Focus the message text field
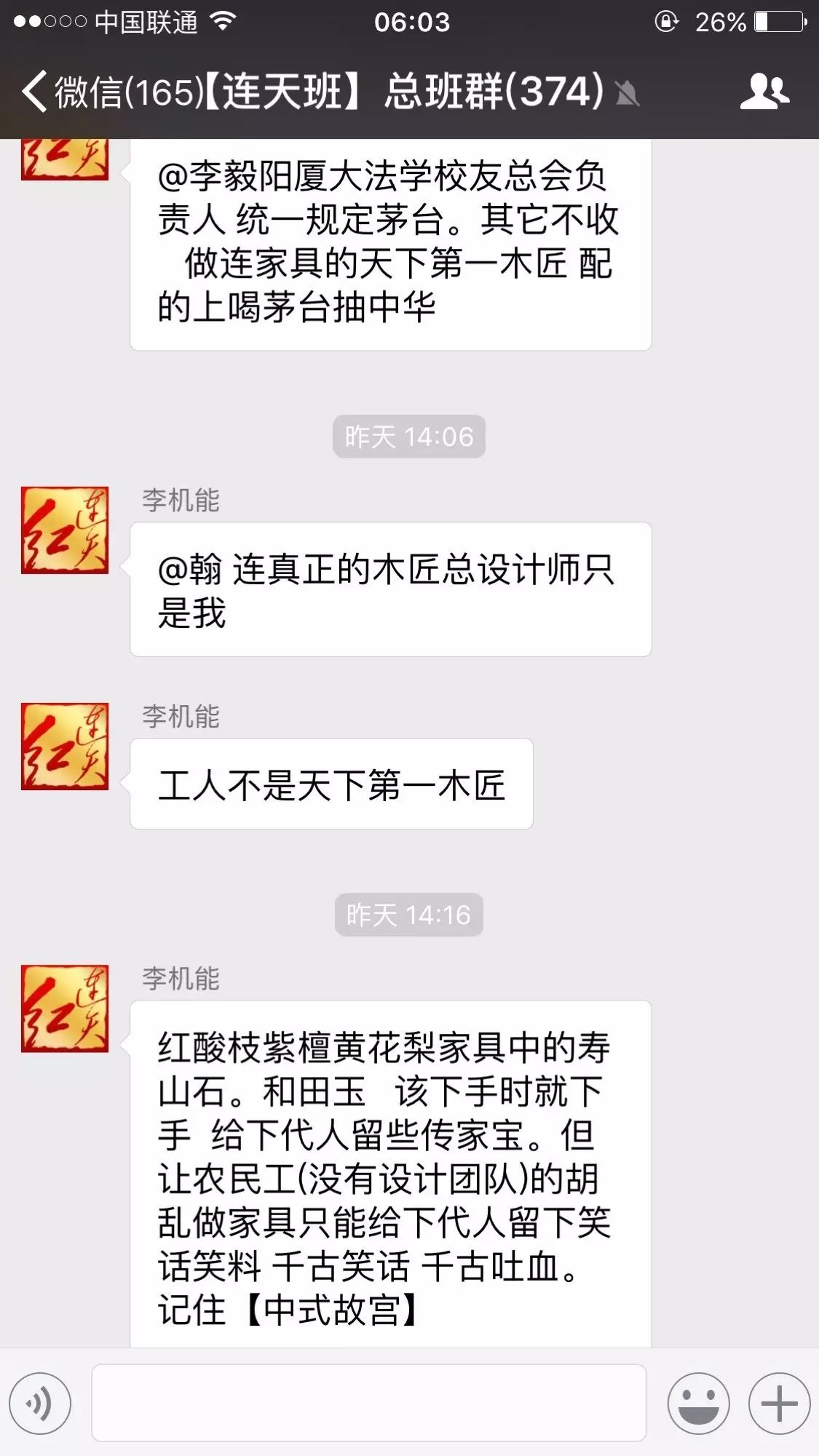 [368, 1403]
